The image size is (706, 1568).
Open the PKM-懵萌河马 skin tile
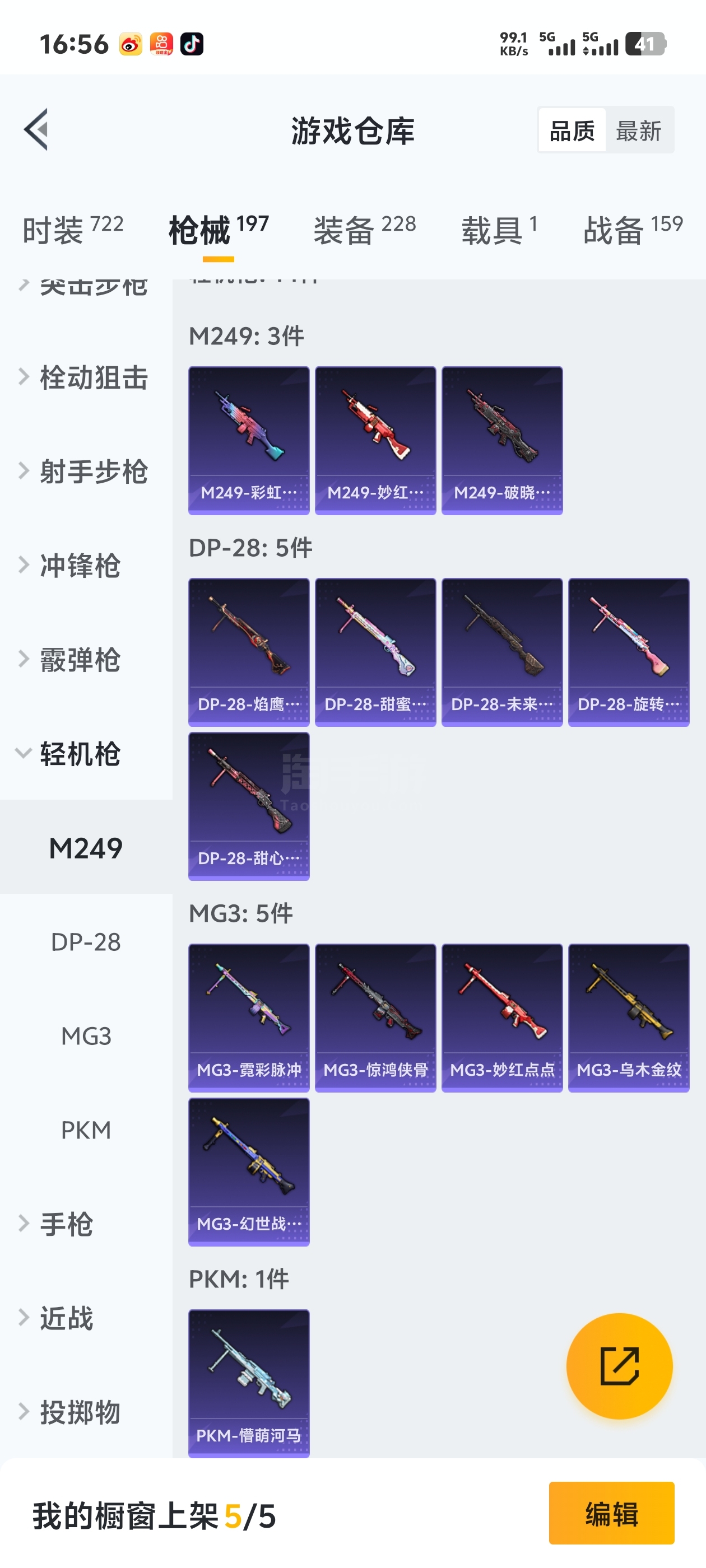[x=249, y=1383]
